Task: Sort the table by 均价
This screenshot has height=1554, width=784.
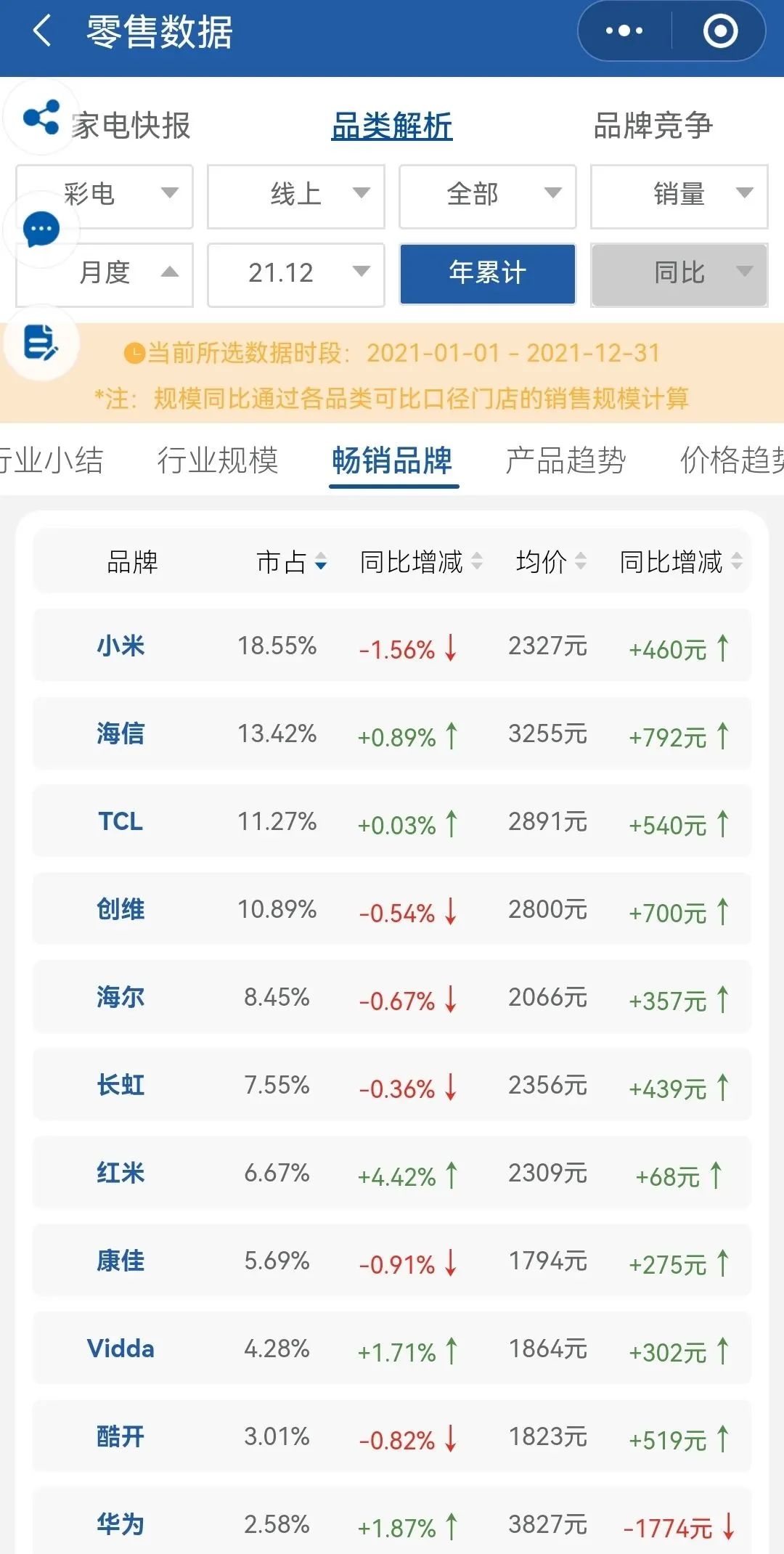Action: (550, 562)
